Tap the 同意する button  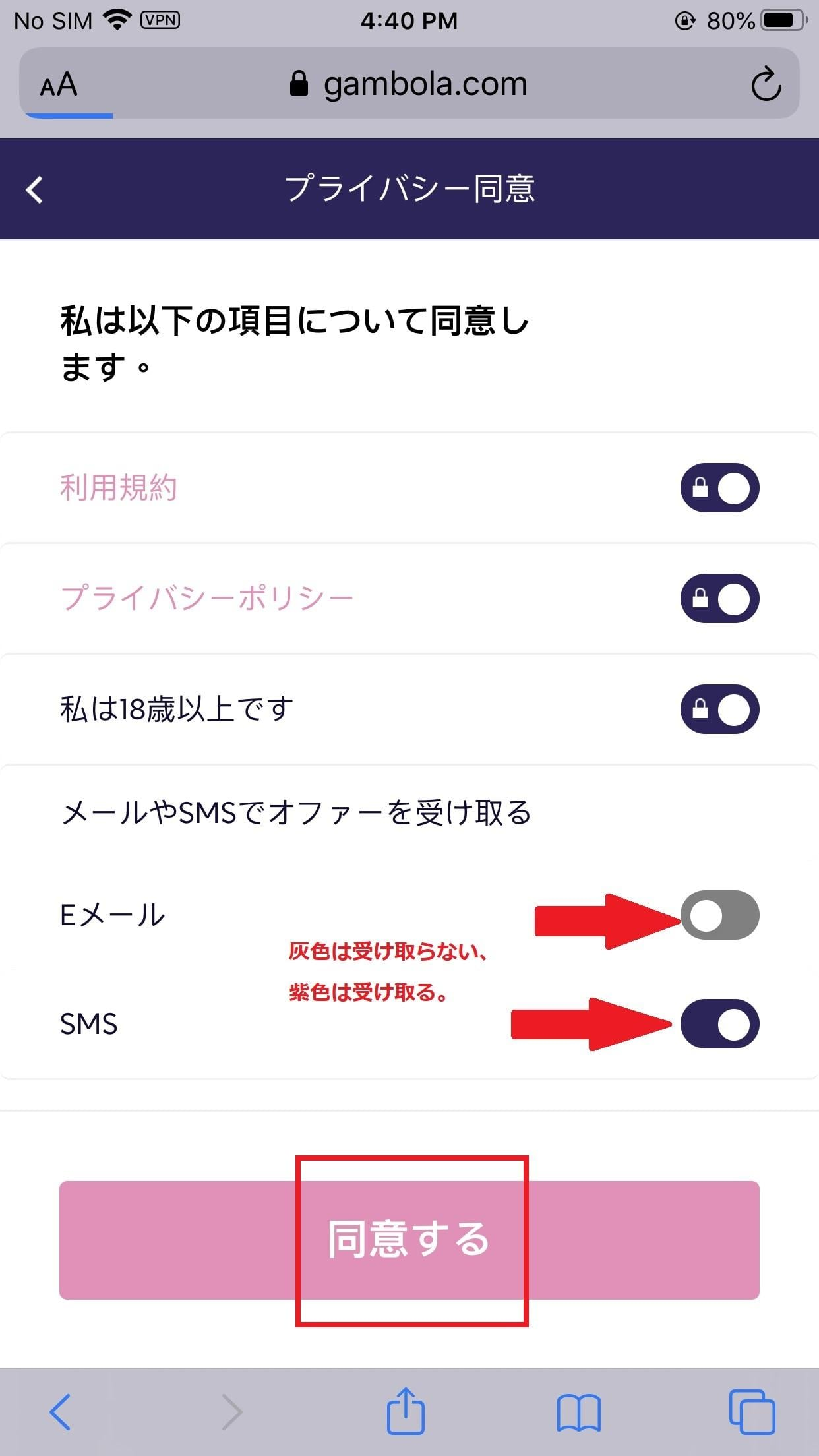(x=409, y=1240)
